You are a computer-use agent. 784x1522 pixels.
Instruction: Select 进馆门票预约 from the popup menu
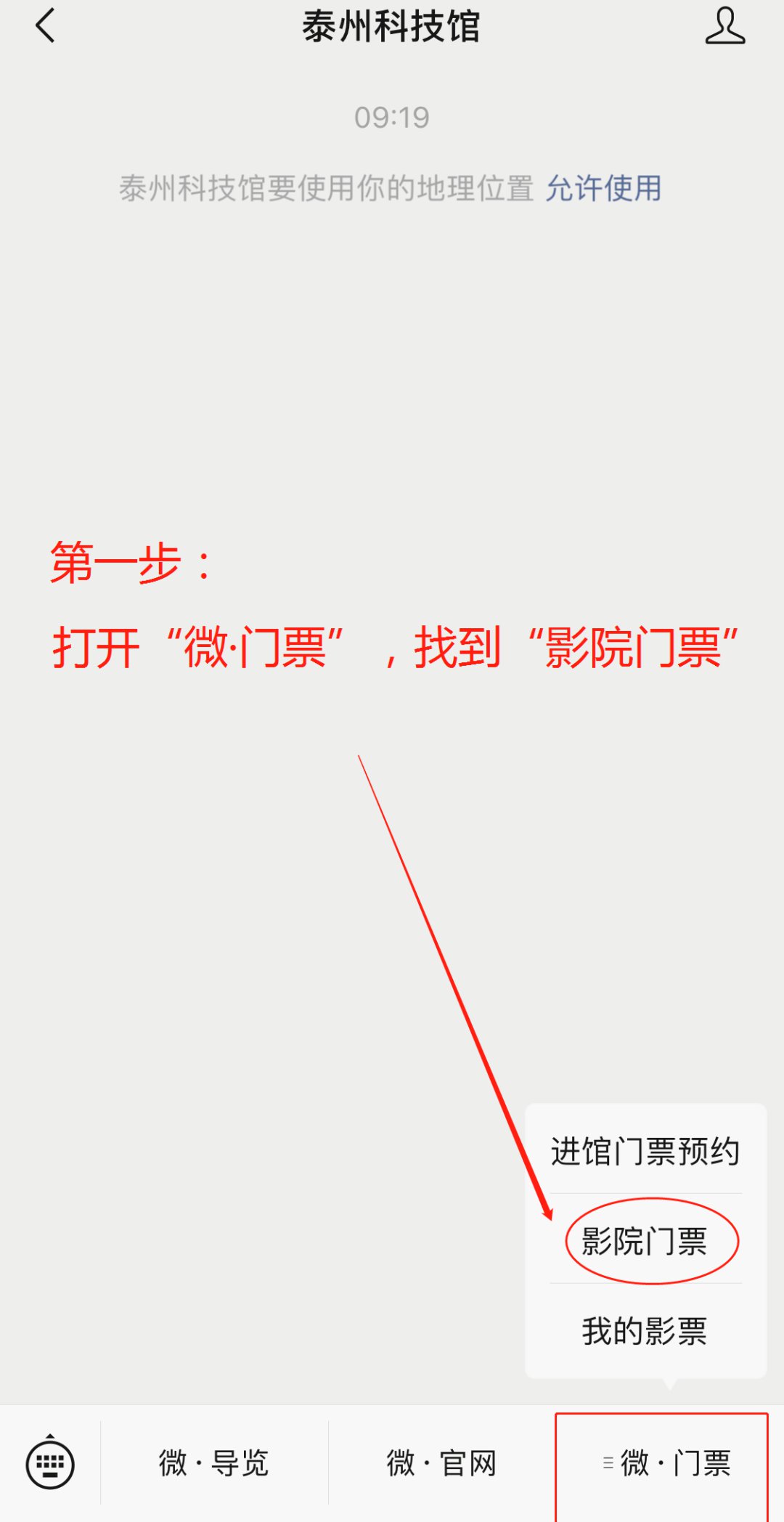[645, 1151]
